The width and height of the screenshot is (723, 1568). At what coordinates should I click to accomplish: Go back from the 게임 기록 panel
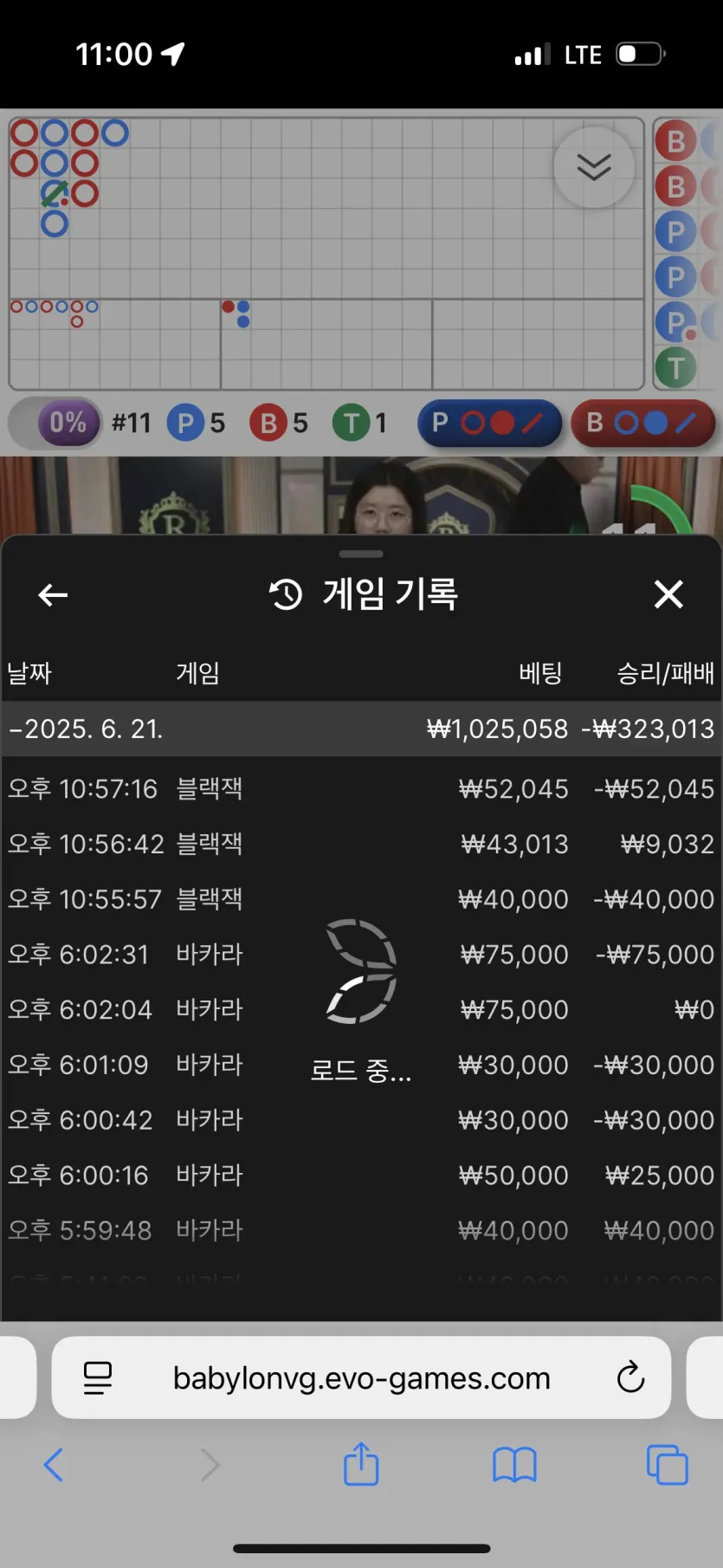pos(53,595)
